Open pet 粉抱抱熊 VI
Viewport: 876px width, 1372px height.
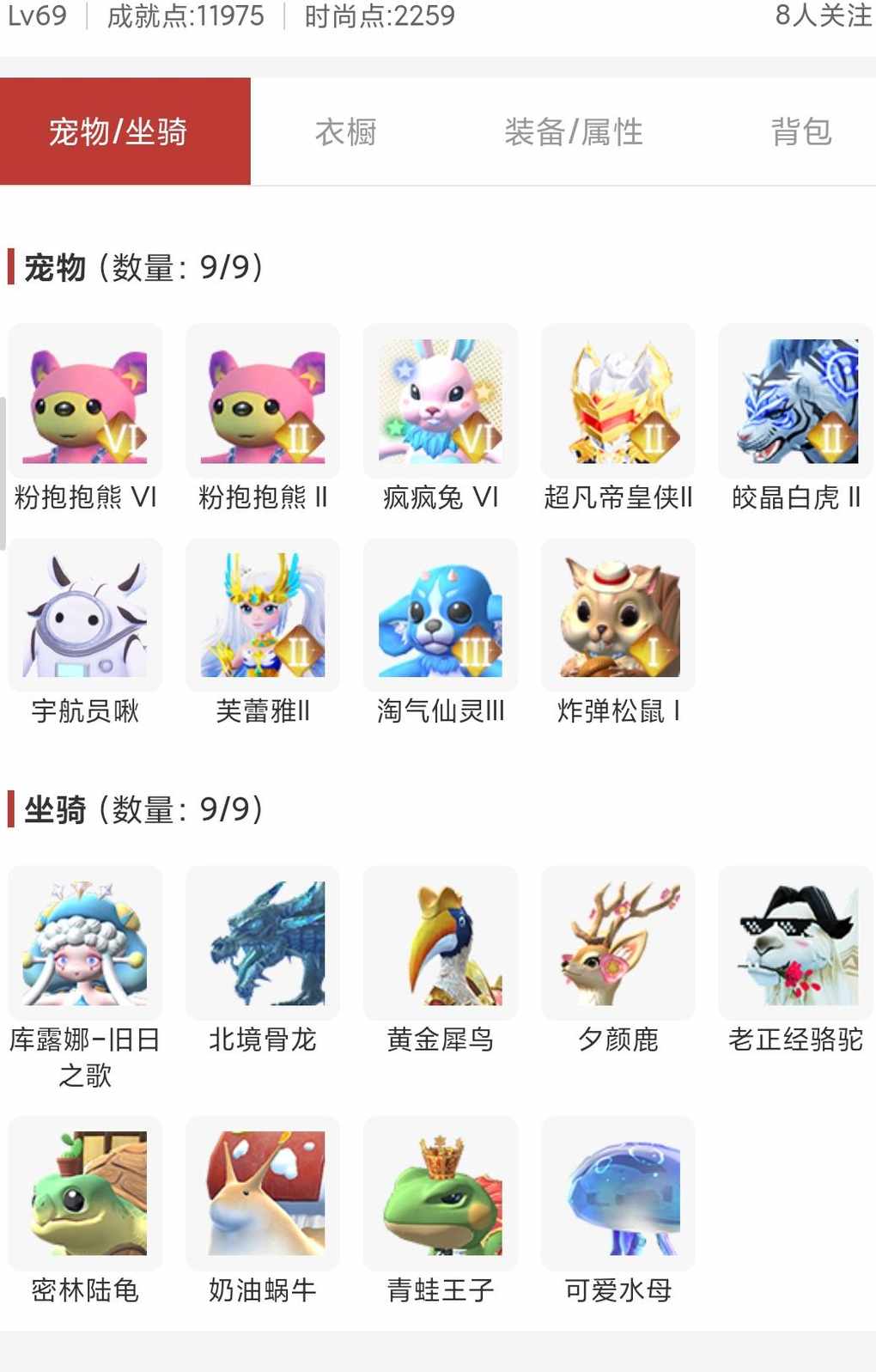pos(85,401)
